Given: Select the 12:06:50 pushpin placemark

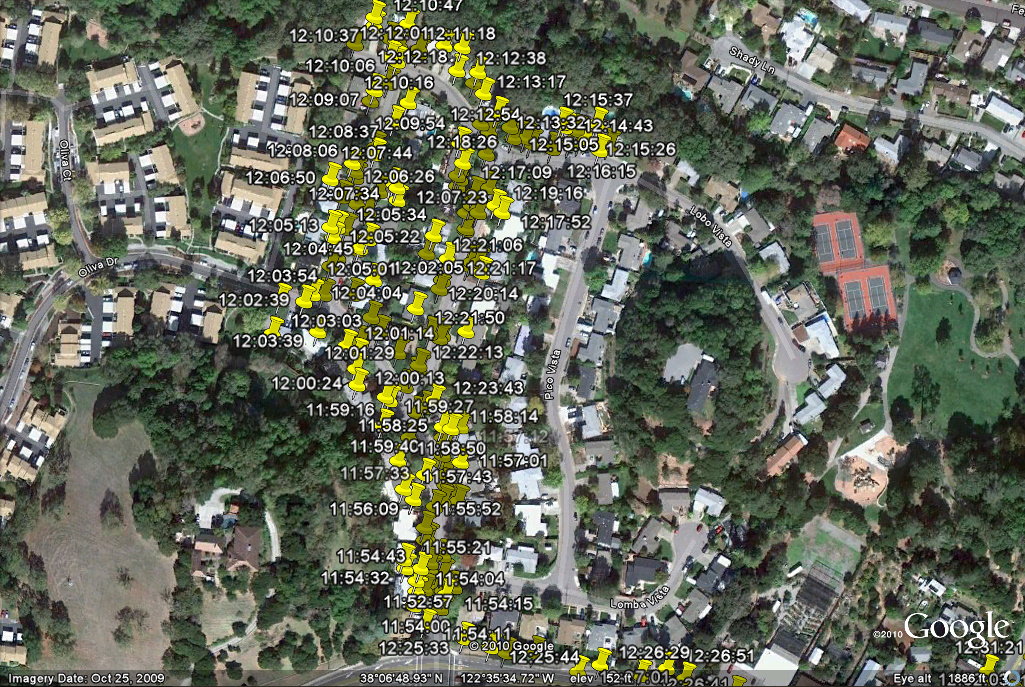Looking at the screenshot, I should 331,173.
